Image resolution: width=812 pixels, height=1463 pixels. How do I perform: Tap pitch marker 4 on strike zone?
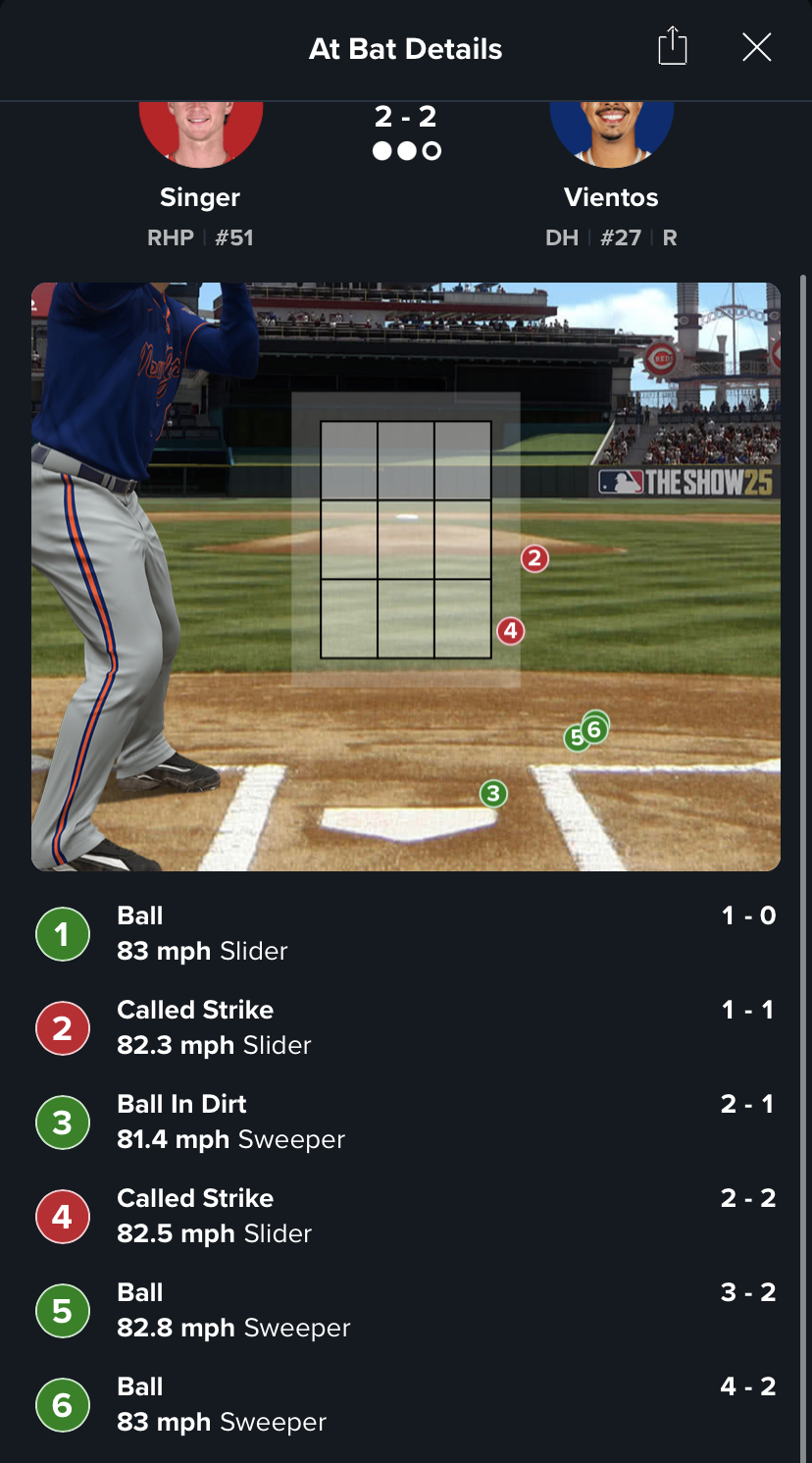click(510, 631)
